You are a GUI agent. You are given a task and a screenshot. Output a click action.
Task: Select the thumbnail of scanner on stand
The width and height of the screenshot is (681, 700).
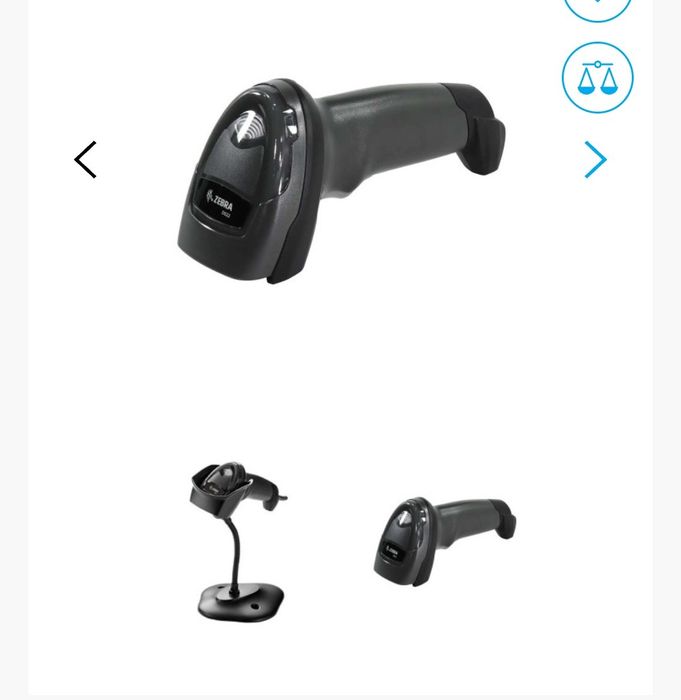click(x=238, y=541)
